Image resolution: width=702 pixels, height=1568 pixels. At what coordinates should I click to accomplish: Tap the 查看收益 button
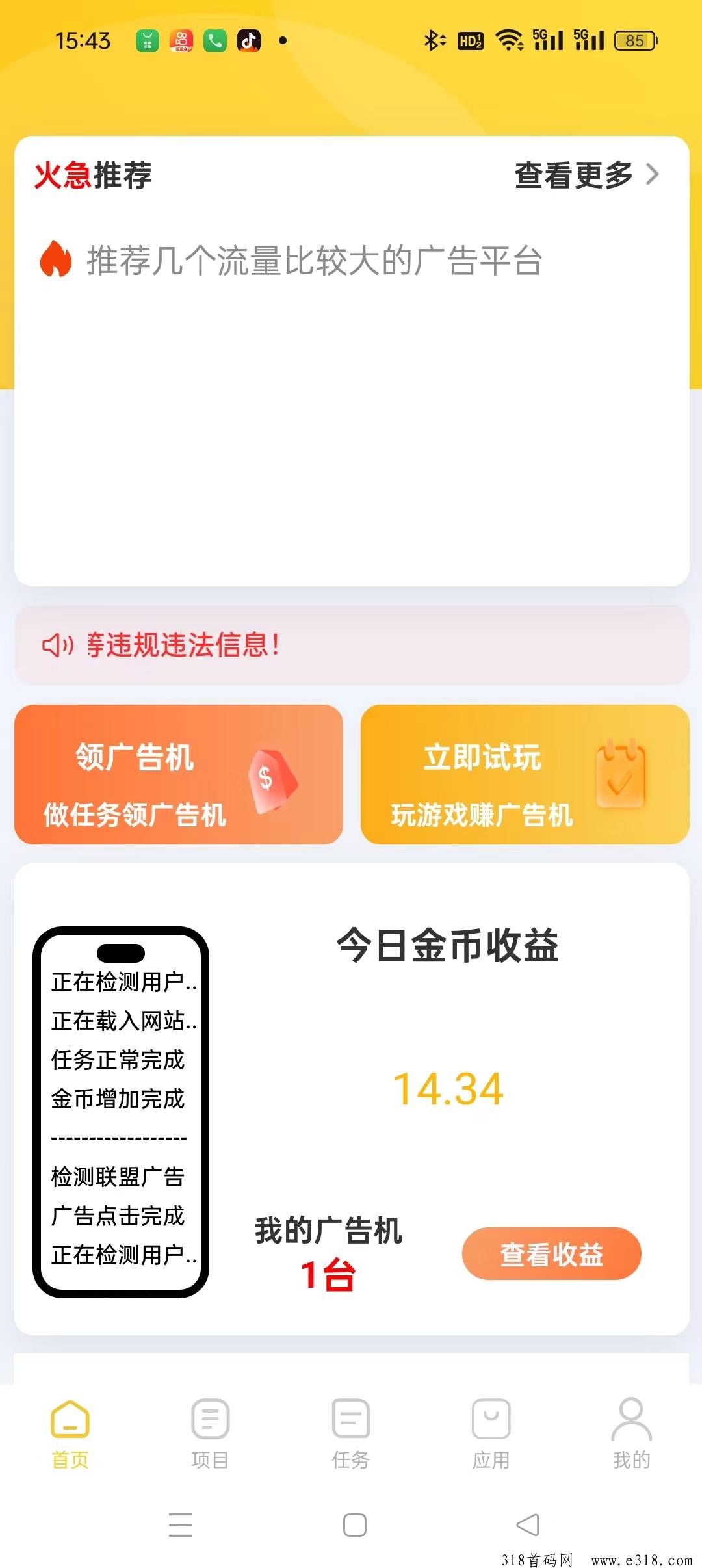(551, 1253)
